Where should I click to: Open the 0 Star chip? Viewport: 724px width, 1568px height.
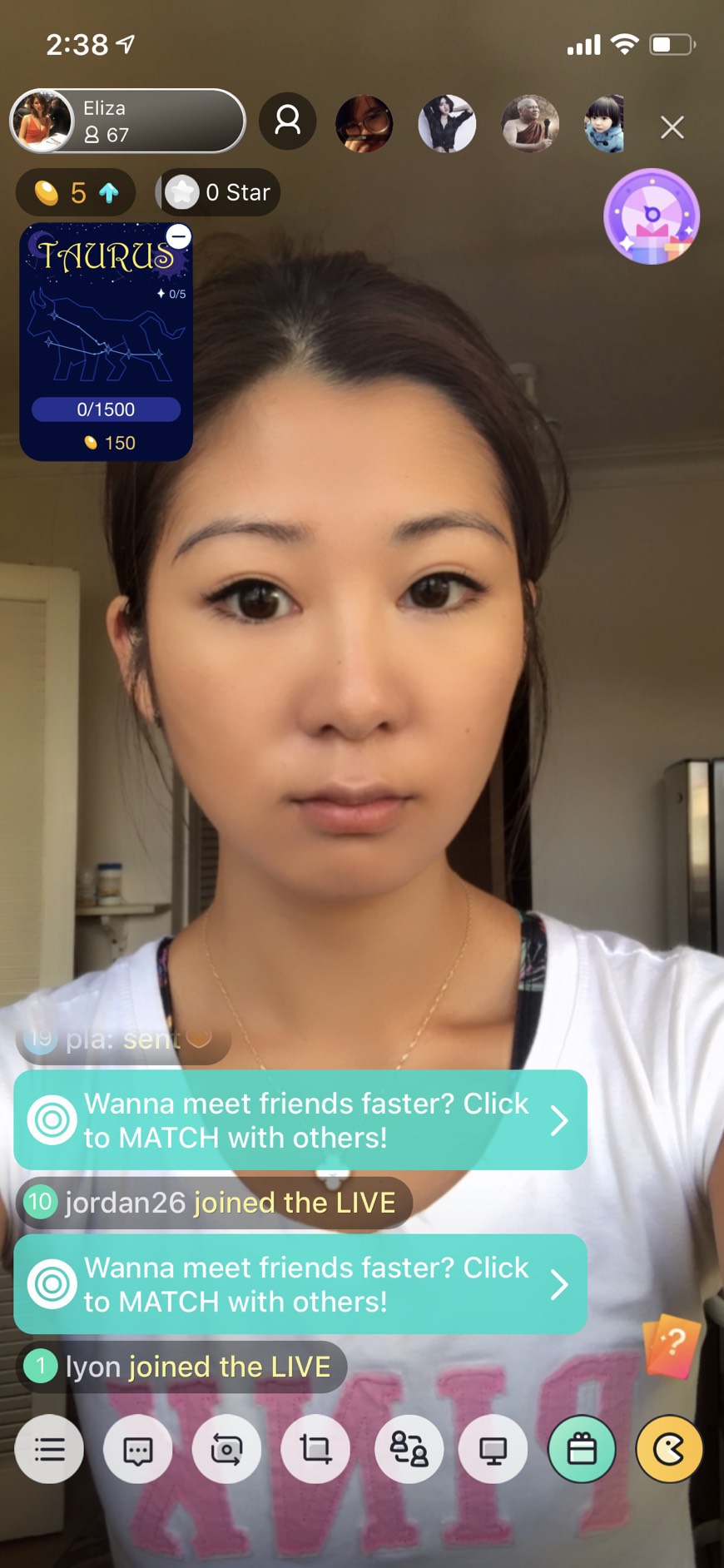pos(219,193)
